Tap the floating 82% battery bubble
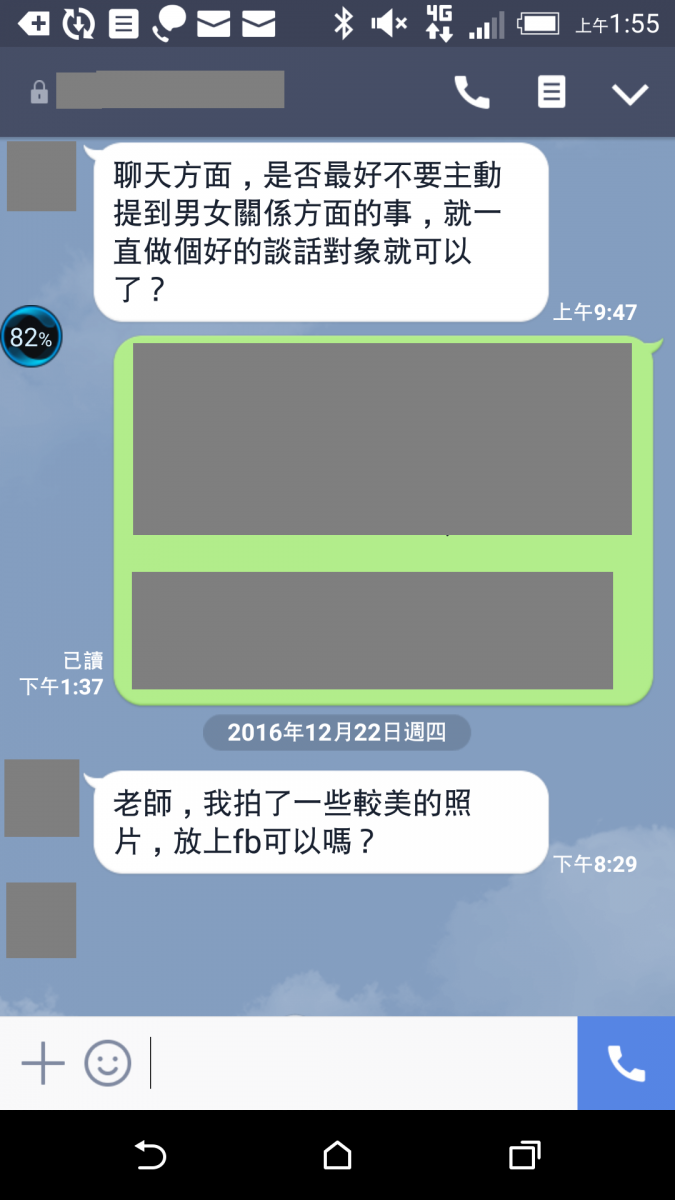 click(31, 338)
